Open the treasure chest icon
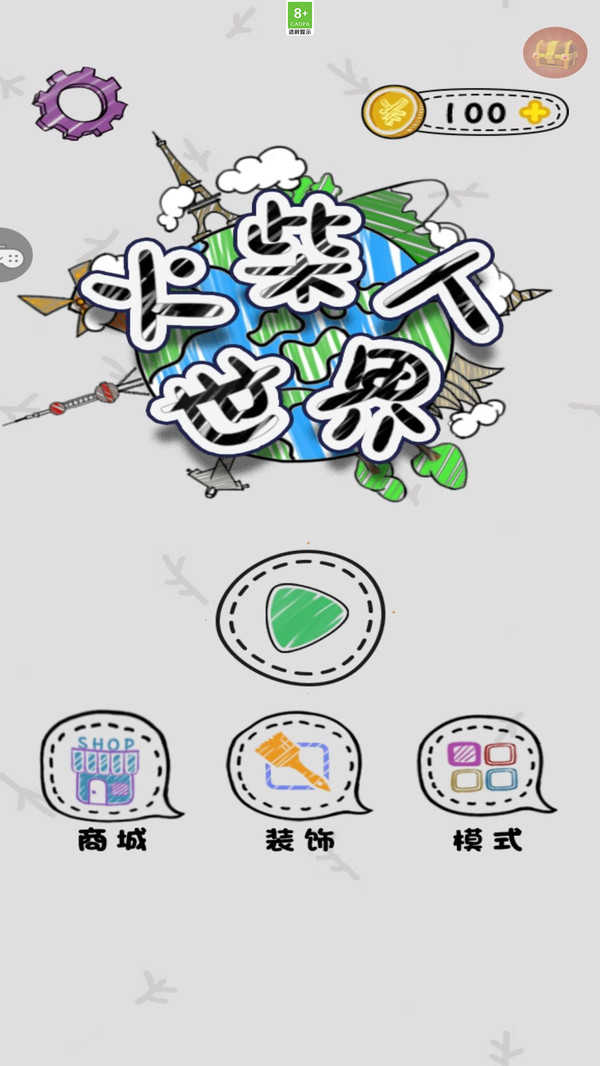The image size is (600, 1066). tap(555, 52)
